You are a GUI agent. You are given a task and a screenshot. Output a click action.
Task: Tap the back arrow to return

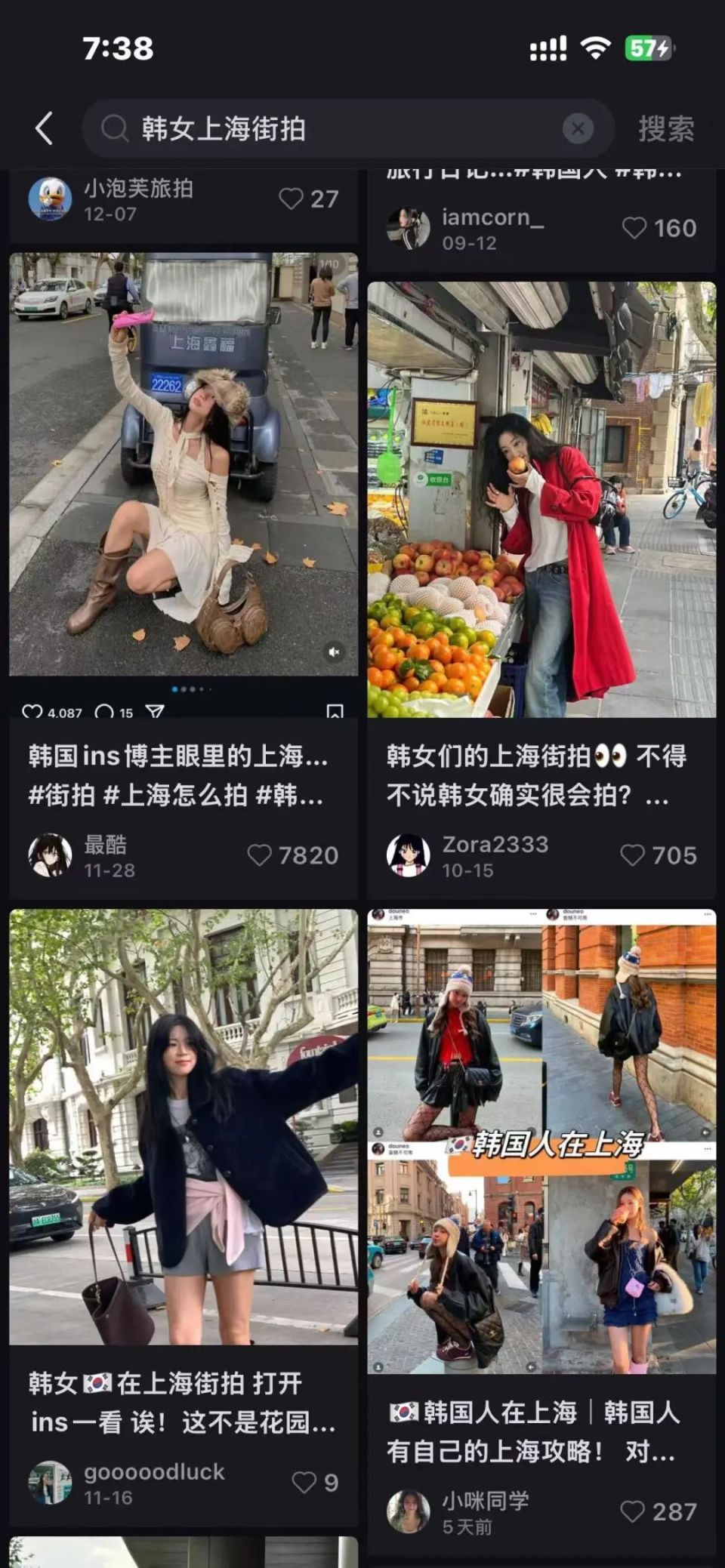pos(43,128)
